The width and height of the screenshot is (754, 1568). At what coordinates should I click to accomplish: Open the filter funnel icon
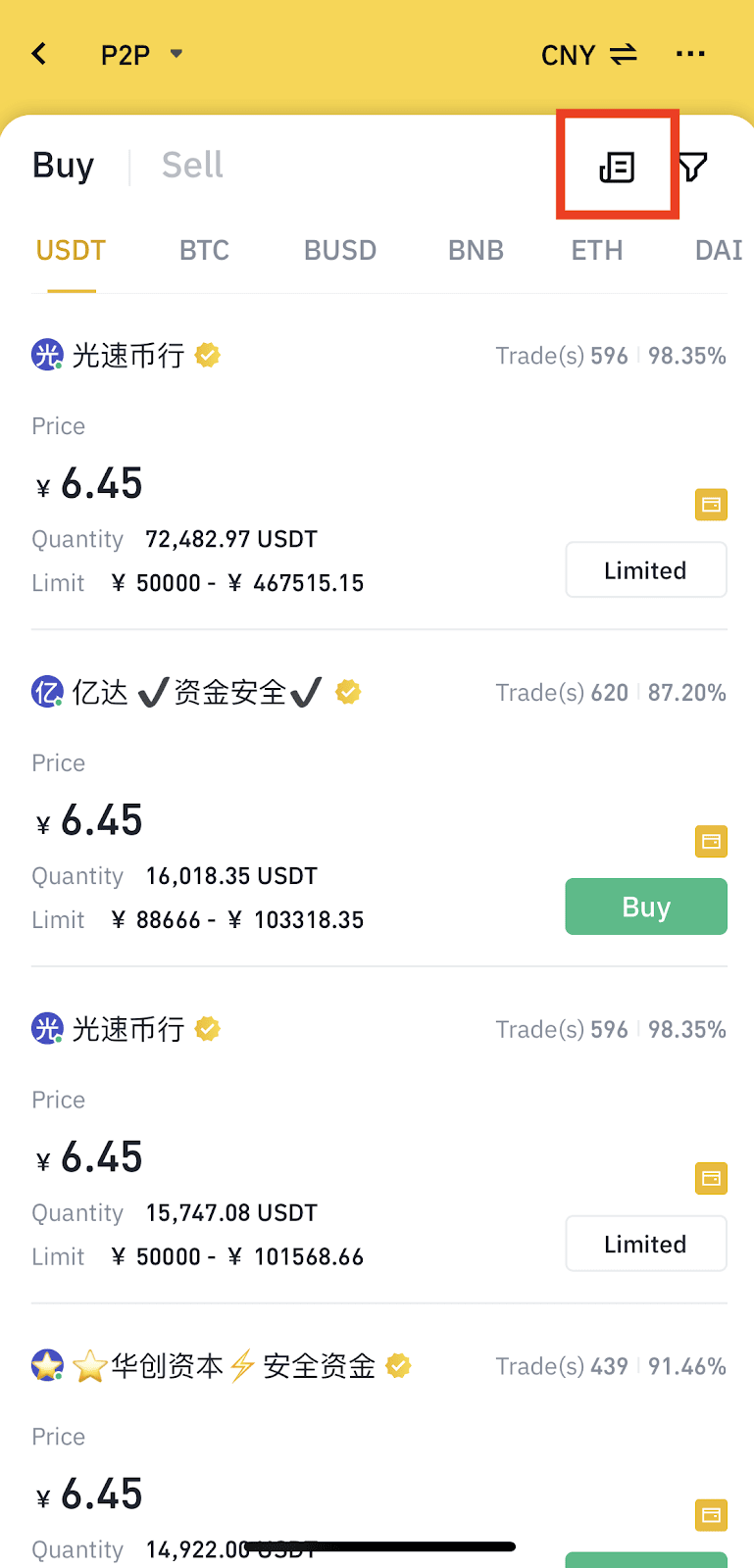(x=693, y=168)
